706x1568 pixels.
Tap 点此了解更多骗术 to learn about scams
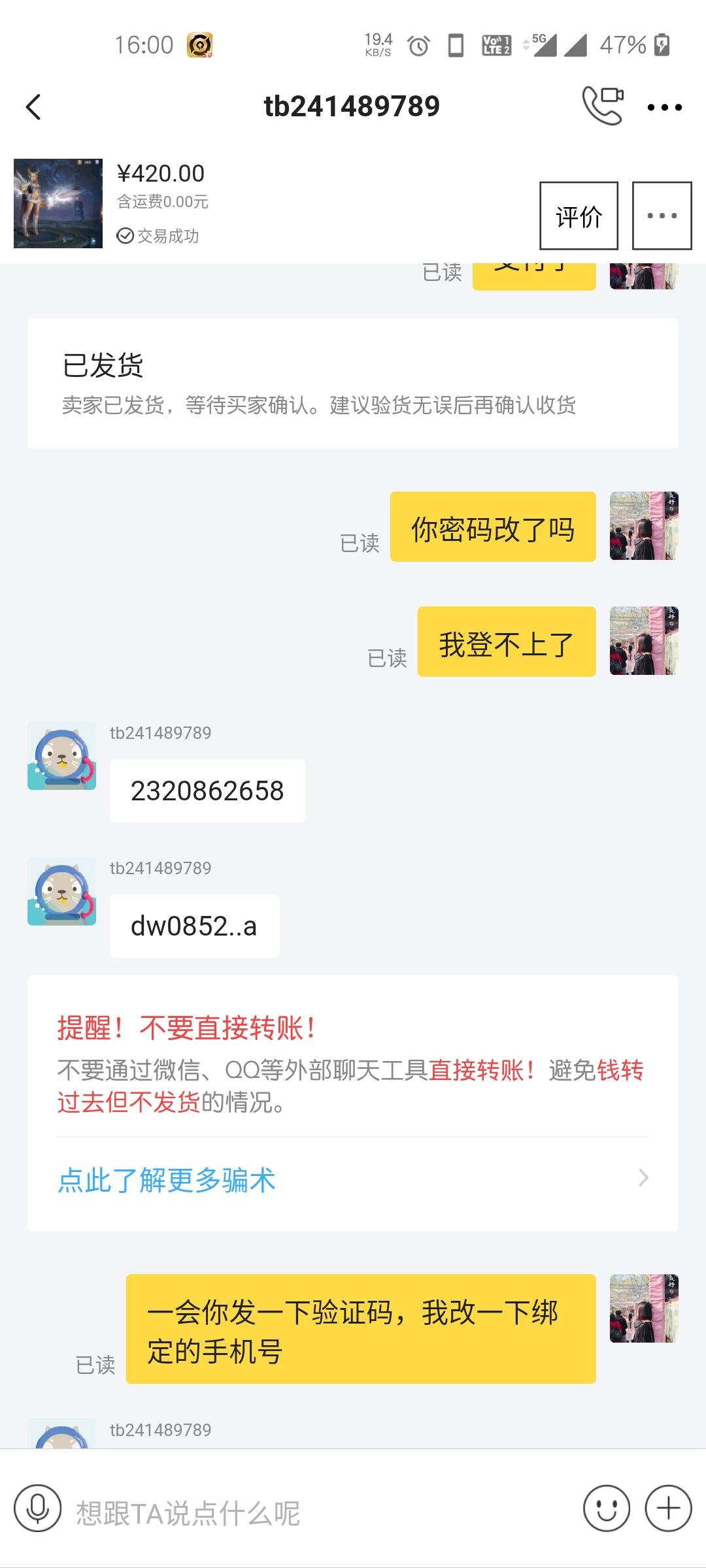165,1179
